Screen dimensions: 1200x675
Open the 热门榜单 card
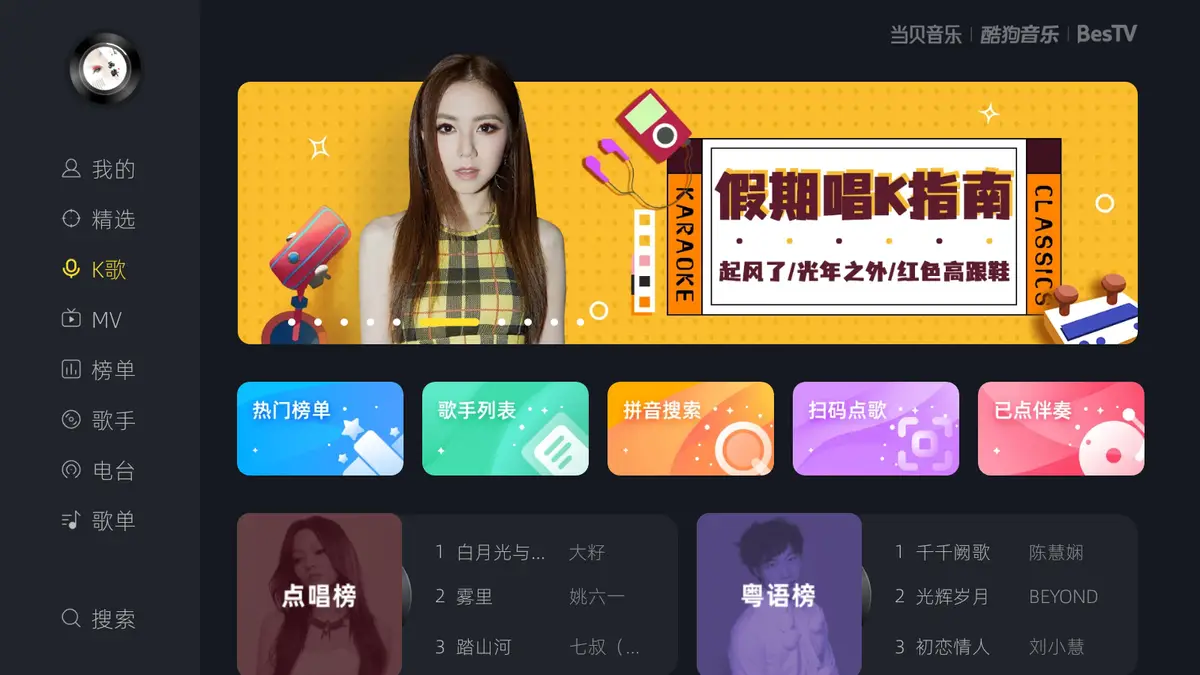pos(320,428)
